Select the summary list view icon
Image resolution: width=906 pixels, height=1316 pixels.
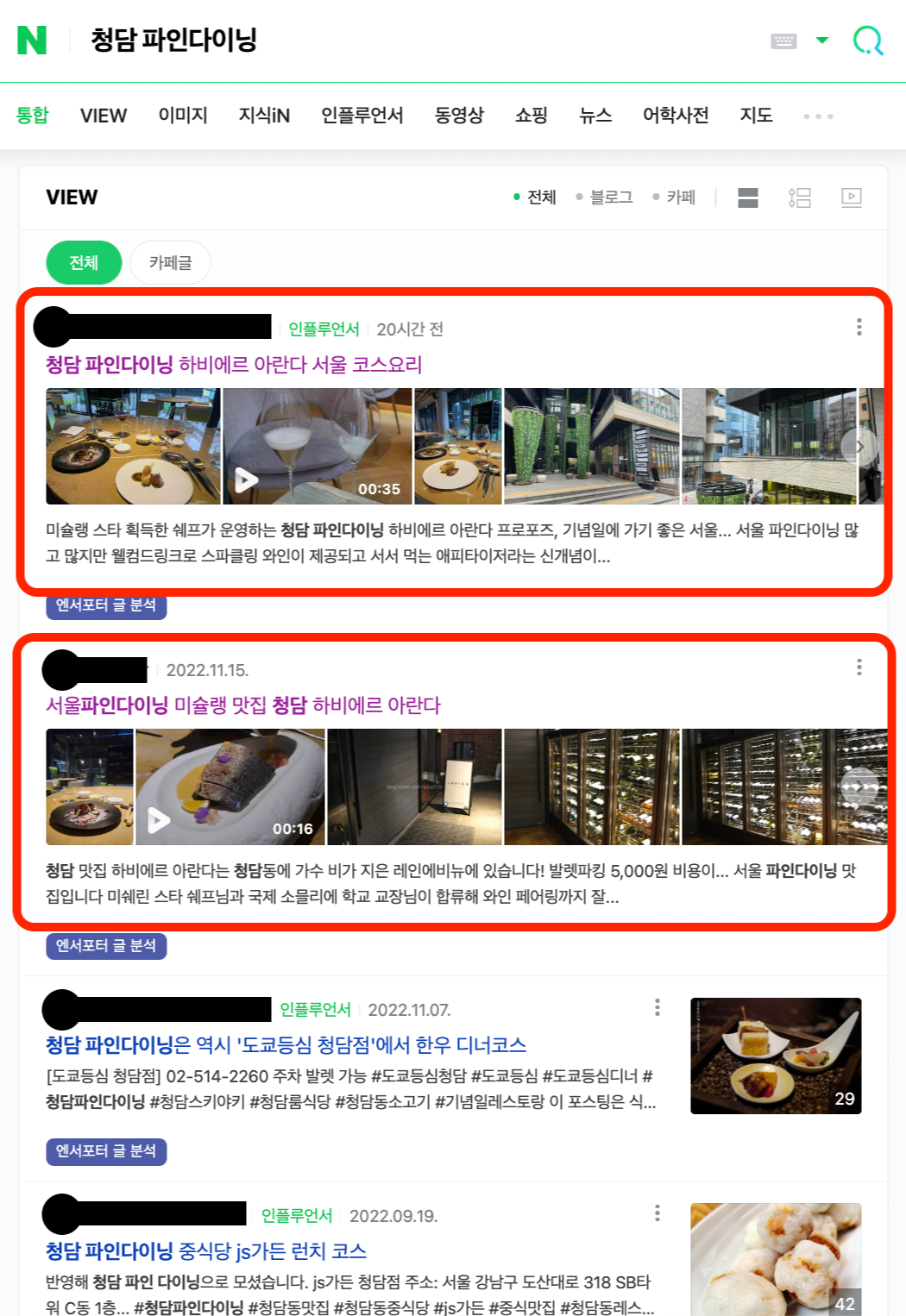point(799,197)
